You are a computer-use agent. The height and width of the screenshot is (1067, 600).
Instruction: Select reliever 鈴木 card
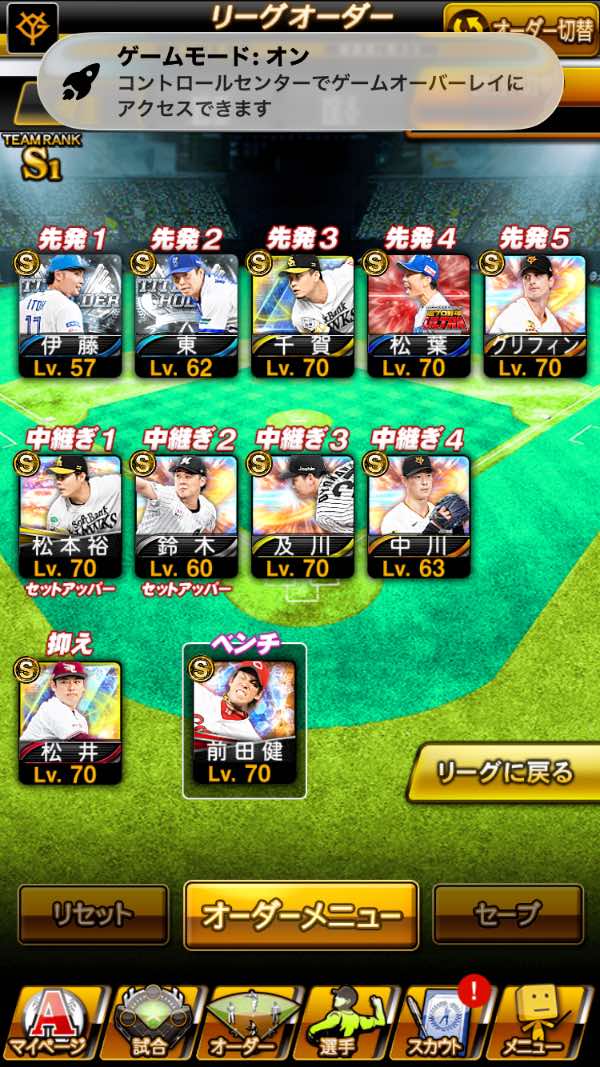187,516
